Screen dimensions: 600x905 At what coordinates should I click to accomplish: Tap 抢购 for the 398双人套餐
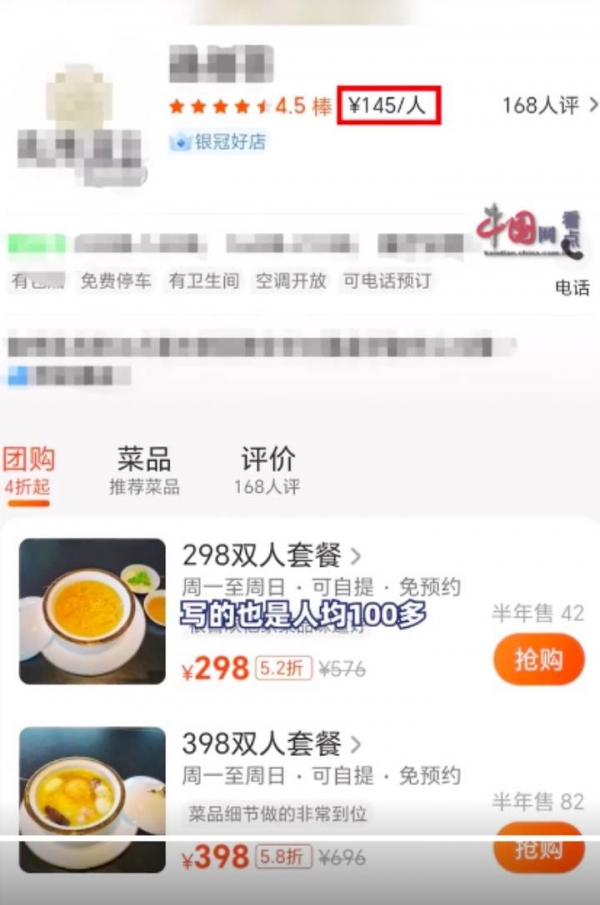click(x=539, y=848)
